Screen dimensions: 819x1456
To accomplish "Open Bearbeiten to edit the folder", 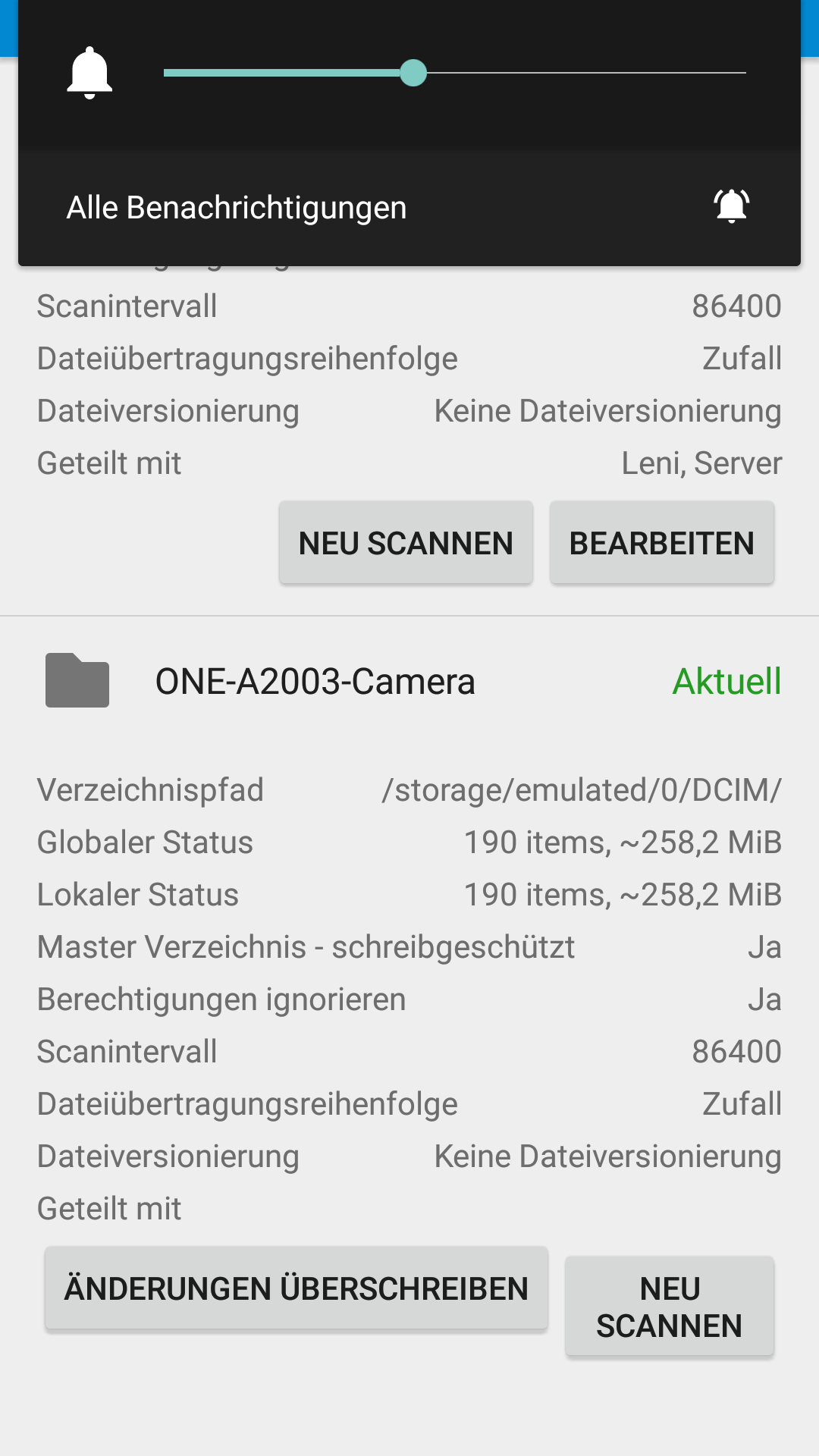I will [x=661, y=543].
